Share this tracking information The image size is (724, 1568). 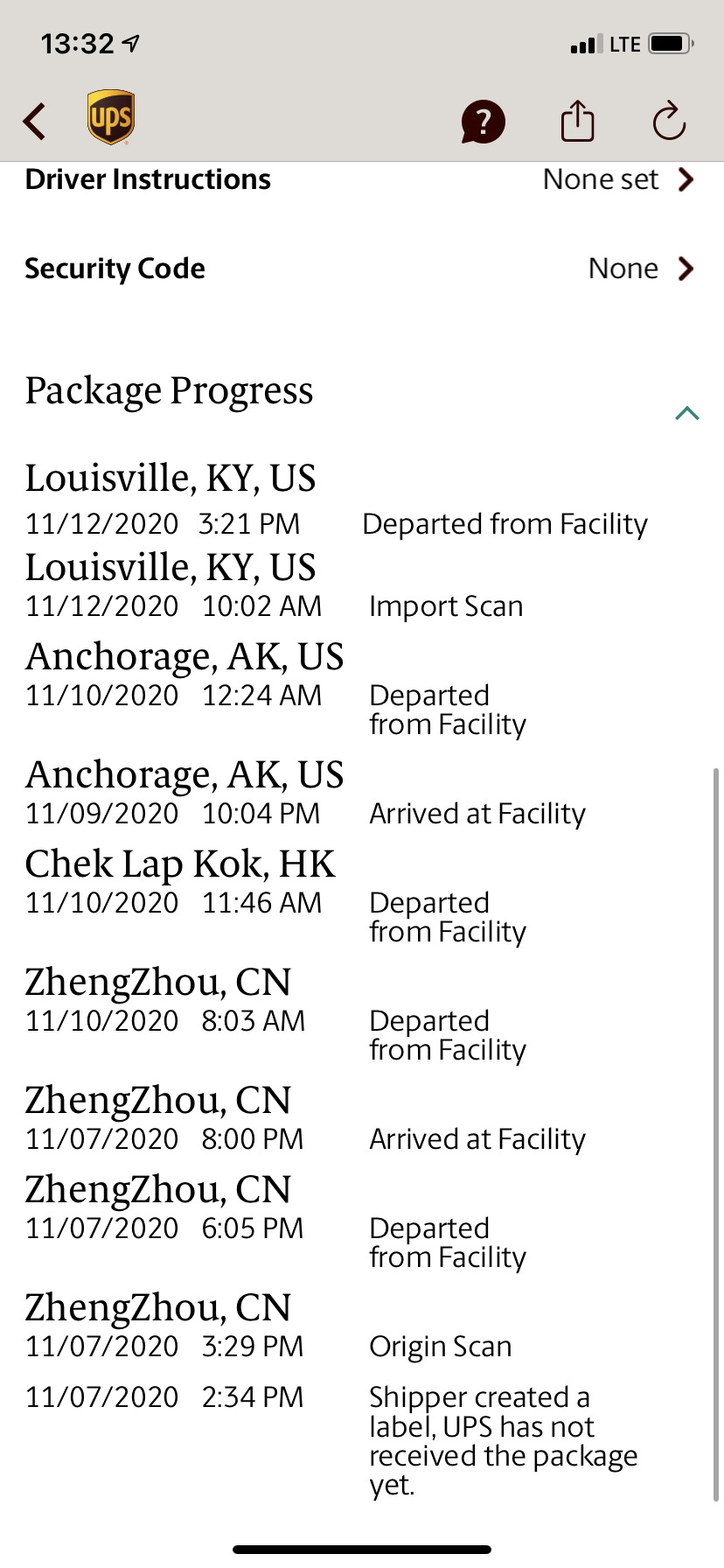577,120
